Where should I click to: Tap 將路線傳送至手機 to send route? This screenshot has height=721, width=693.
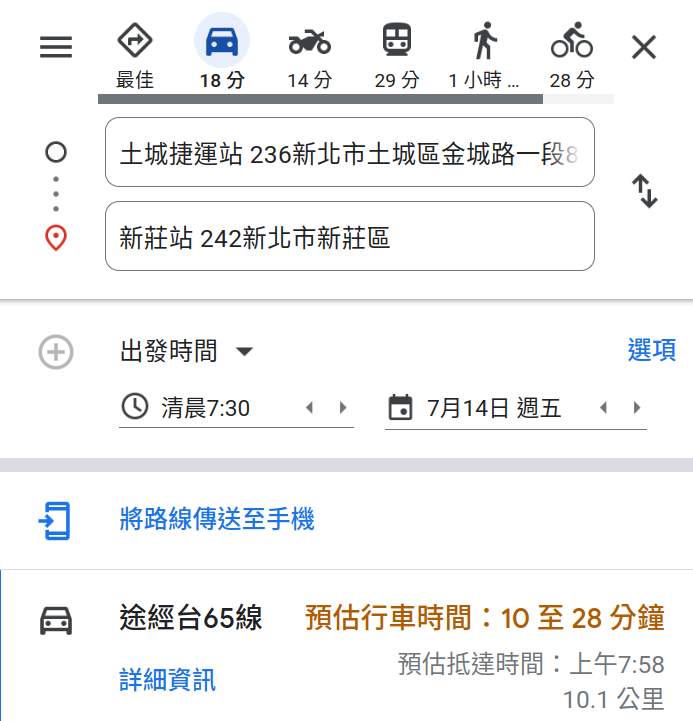pos(216,519)
